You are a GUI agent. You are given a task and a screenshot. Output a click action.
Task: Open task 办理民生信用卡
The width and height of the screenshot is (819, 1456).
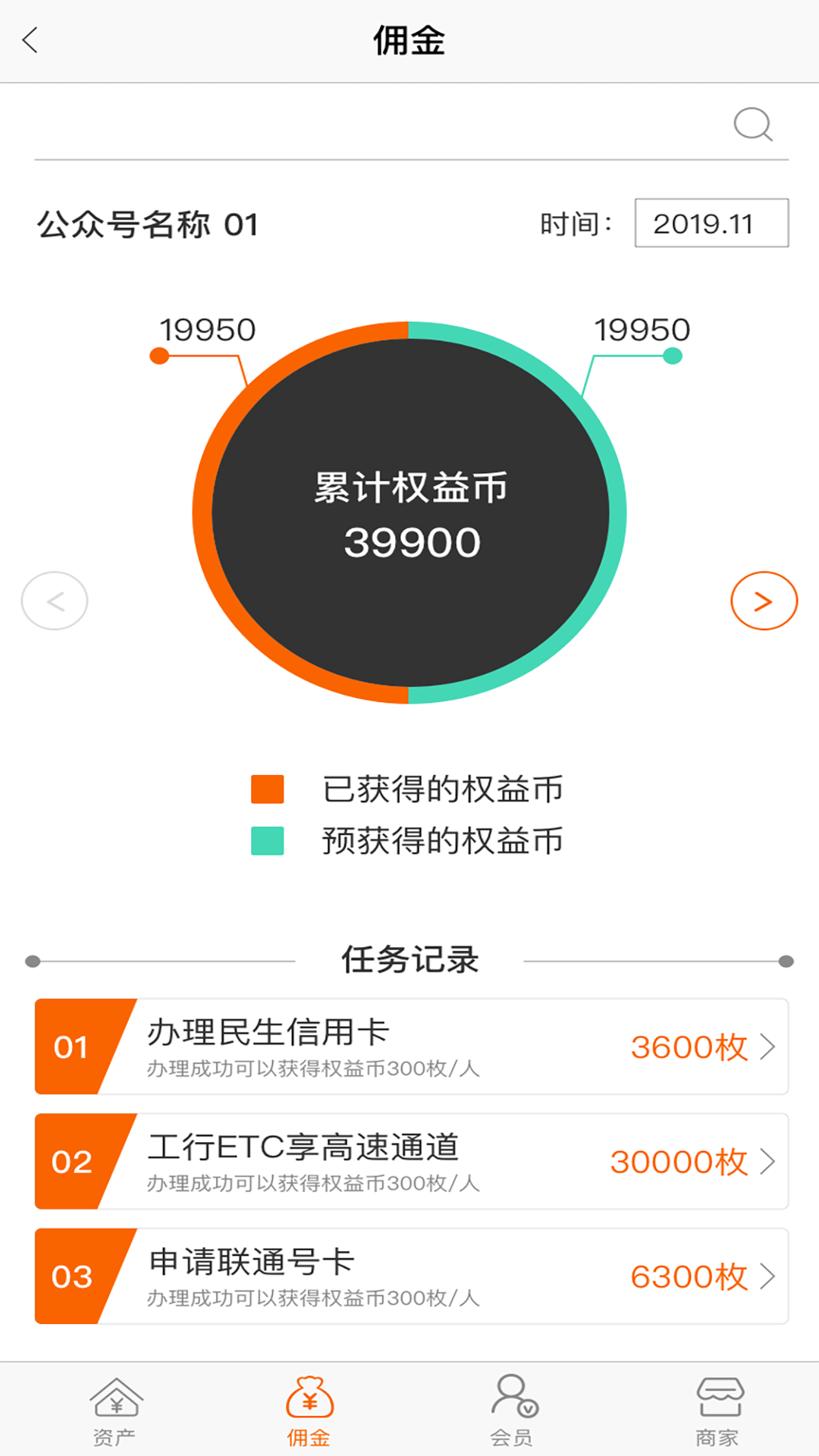[x=411, y=1046]
